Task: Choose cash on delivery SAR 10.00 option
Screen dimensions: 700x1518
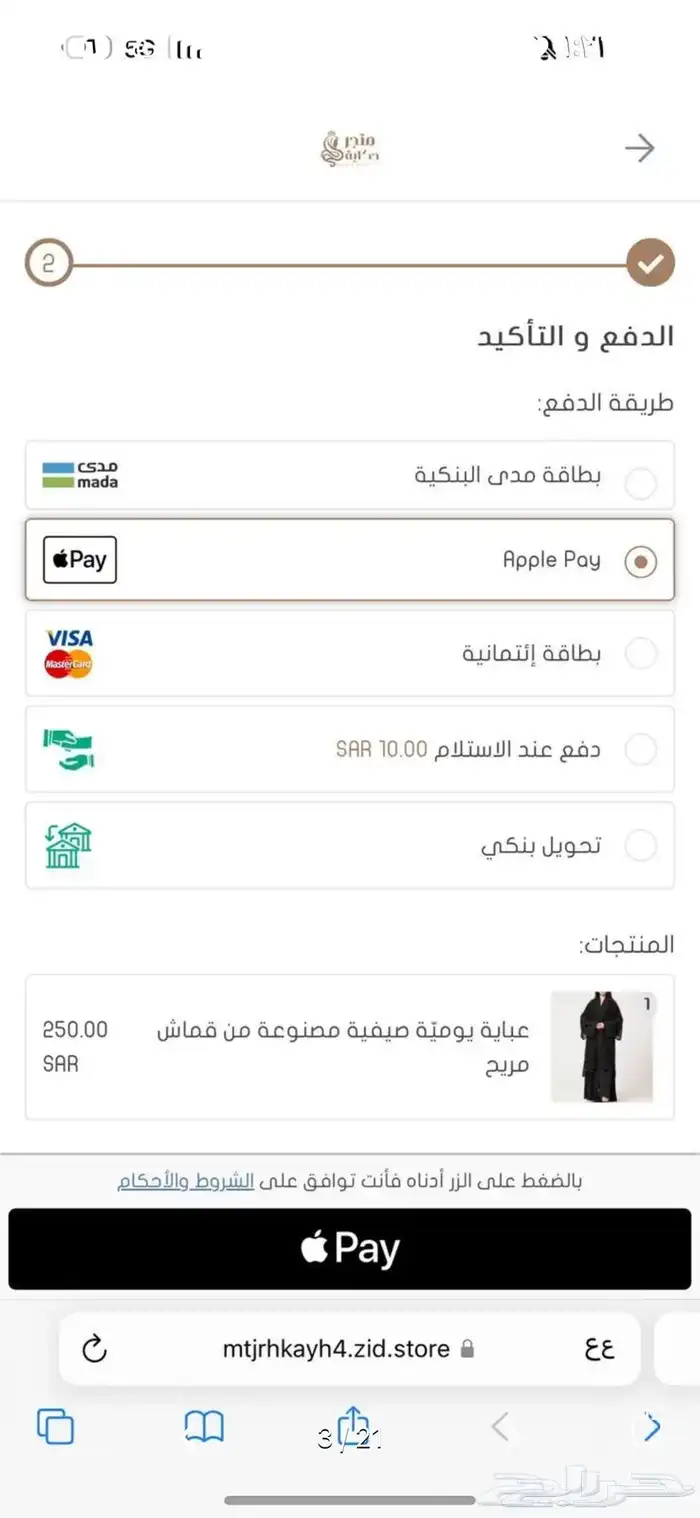Action: (x=640, y=748)
